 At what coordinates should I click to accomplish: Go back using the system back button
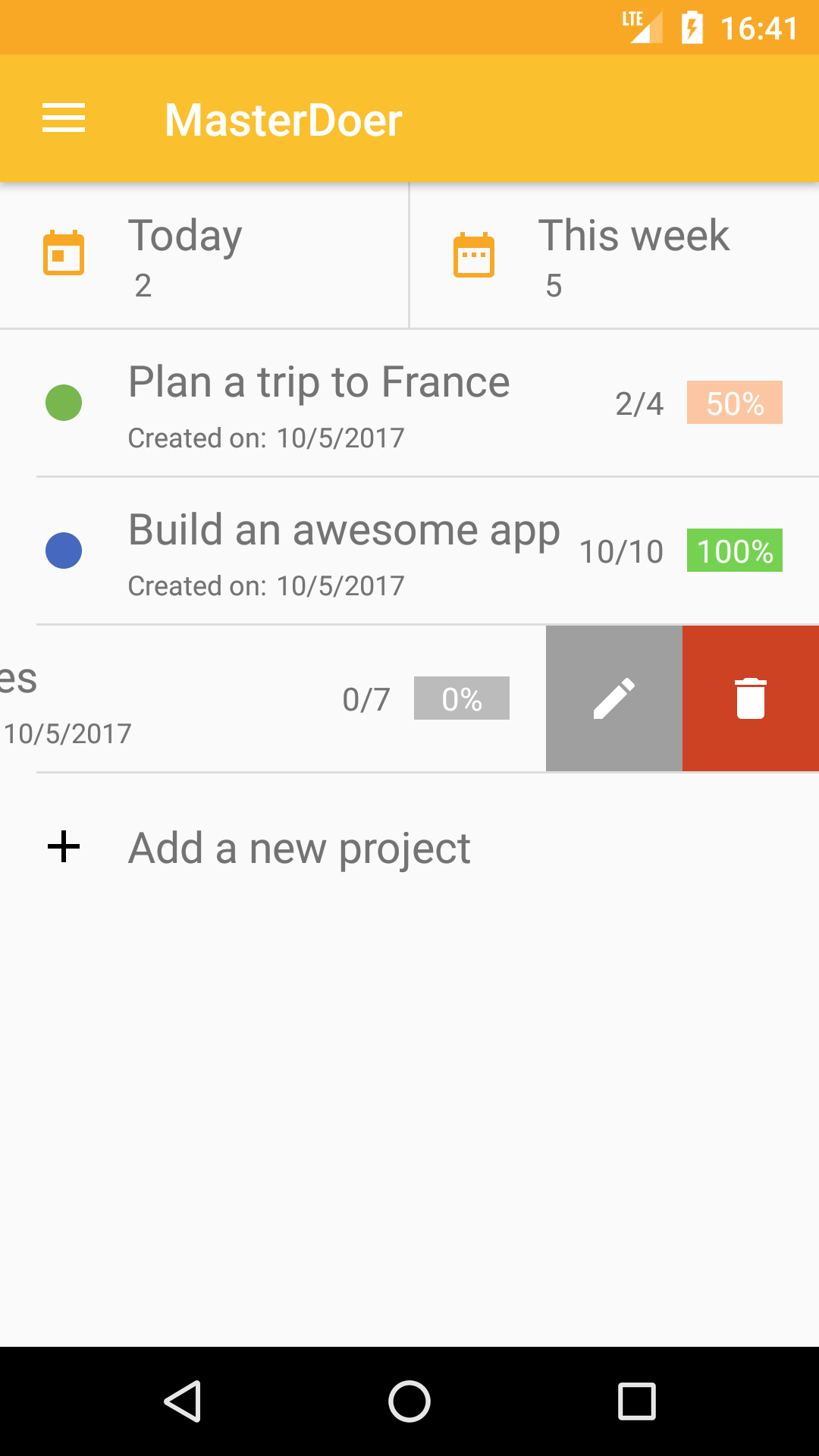point(182,1401)
